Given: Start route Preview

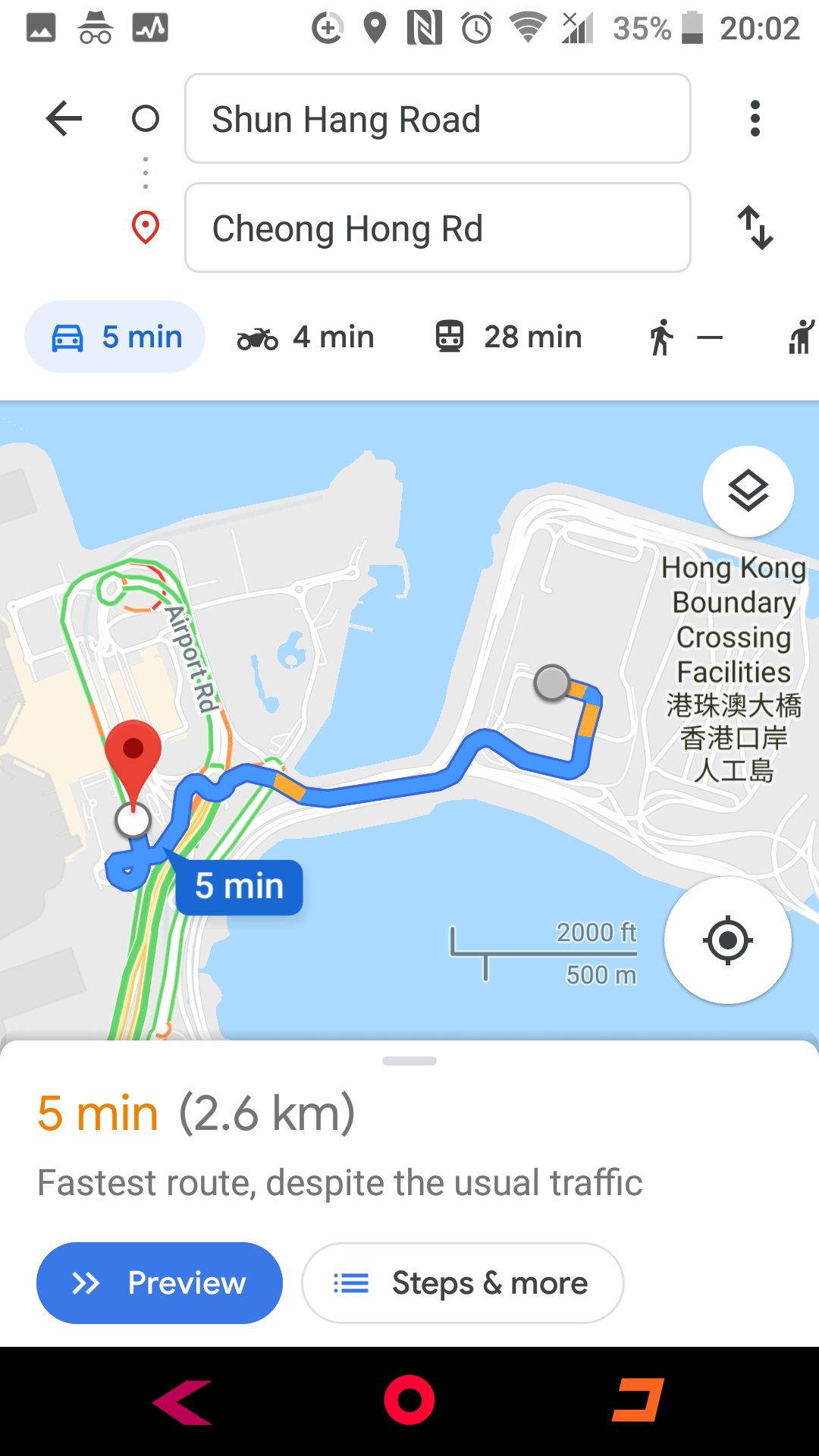Looking at the screenshot, I should coord(159,1283).
